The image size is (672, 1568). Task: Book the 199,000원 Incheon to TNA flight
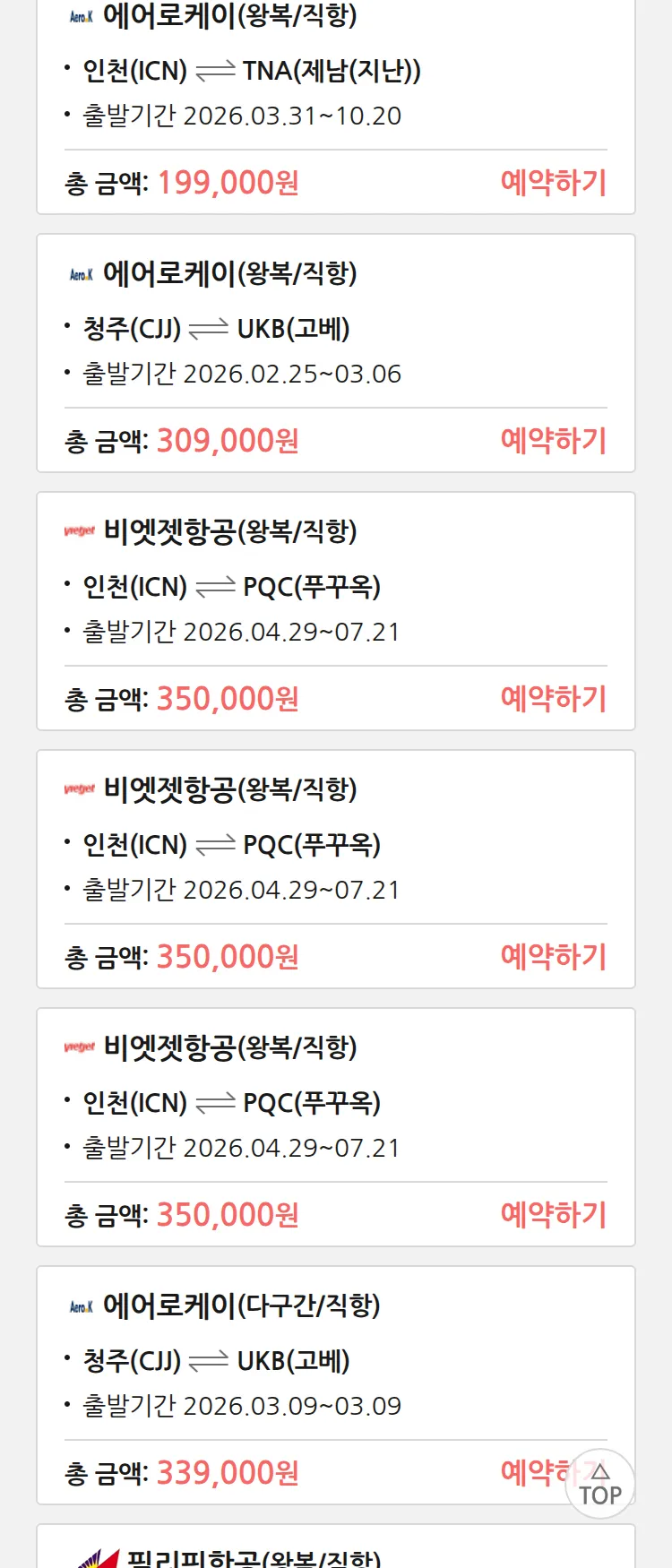[x=553, y=183]
